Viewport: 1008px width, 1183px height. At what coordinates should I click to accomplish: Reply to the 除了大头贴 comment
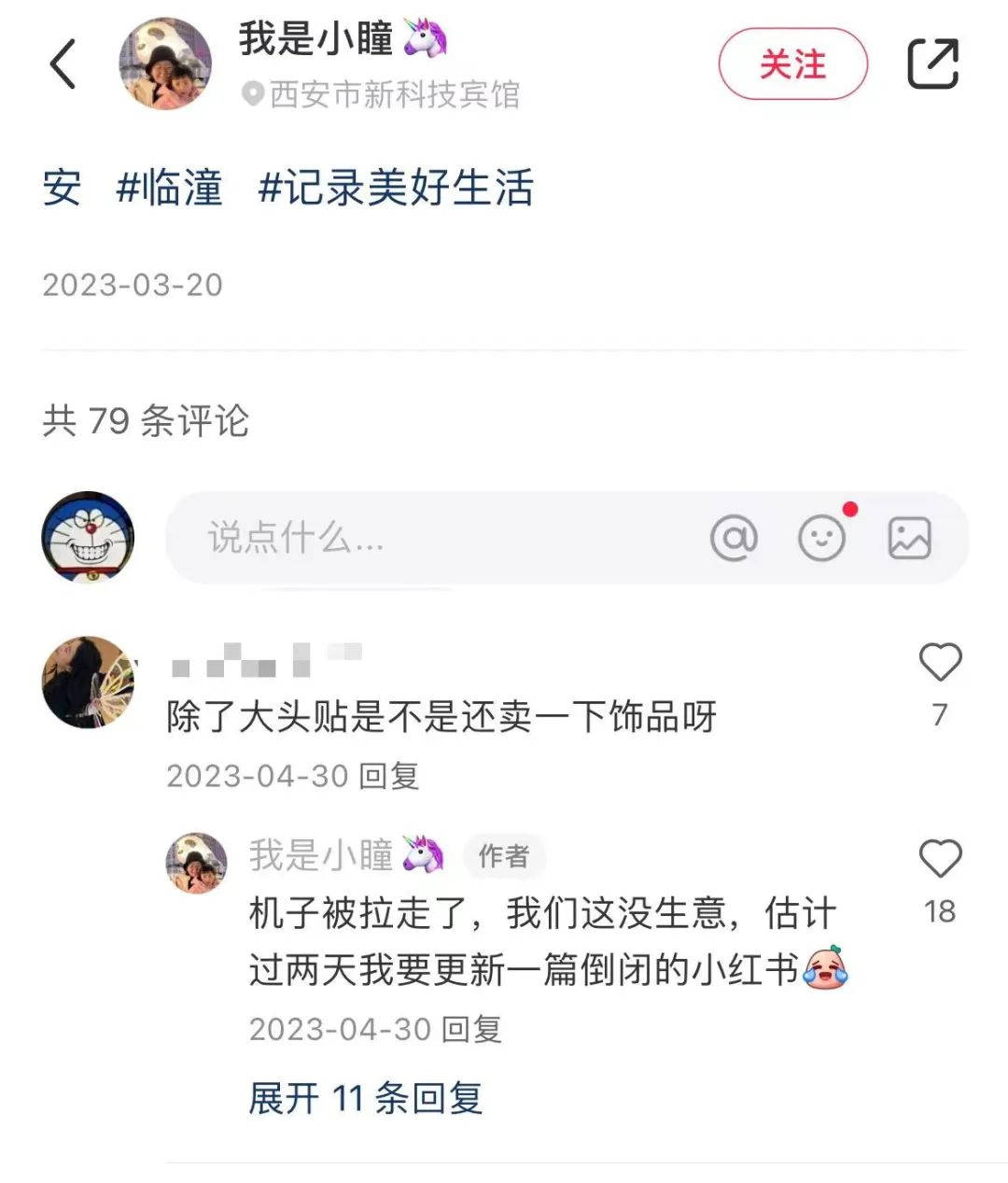click(389, 776)
